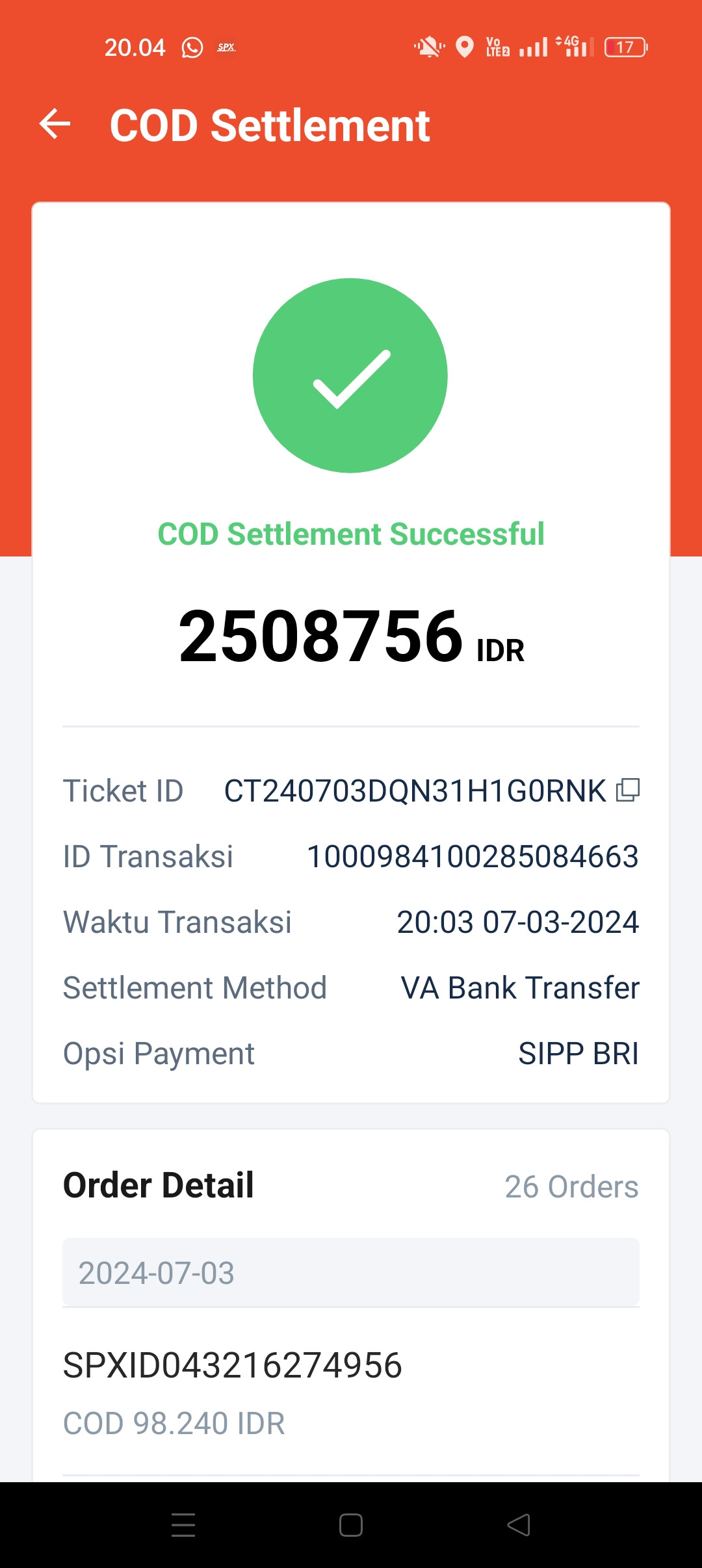Copy the Ticket ID
Screen dimensions: 702x1568
628,790
